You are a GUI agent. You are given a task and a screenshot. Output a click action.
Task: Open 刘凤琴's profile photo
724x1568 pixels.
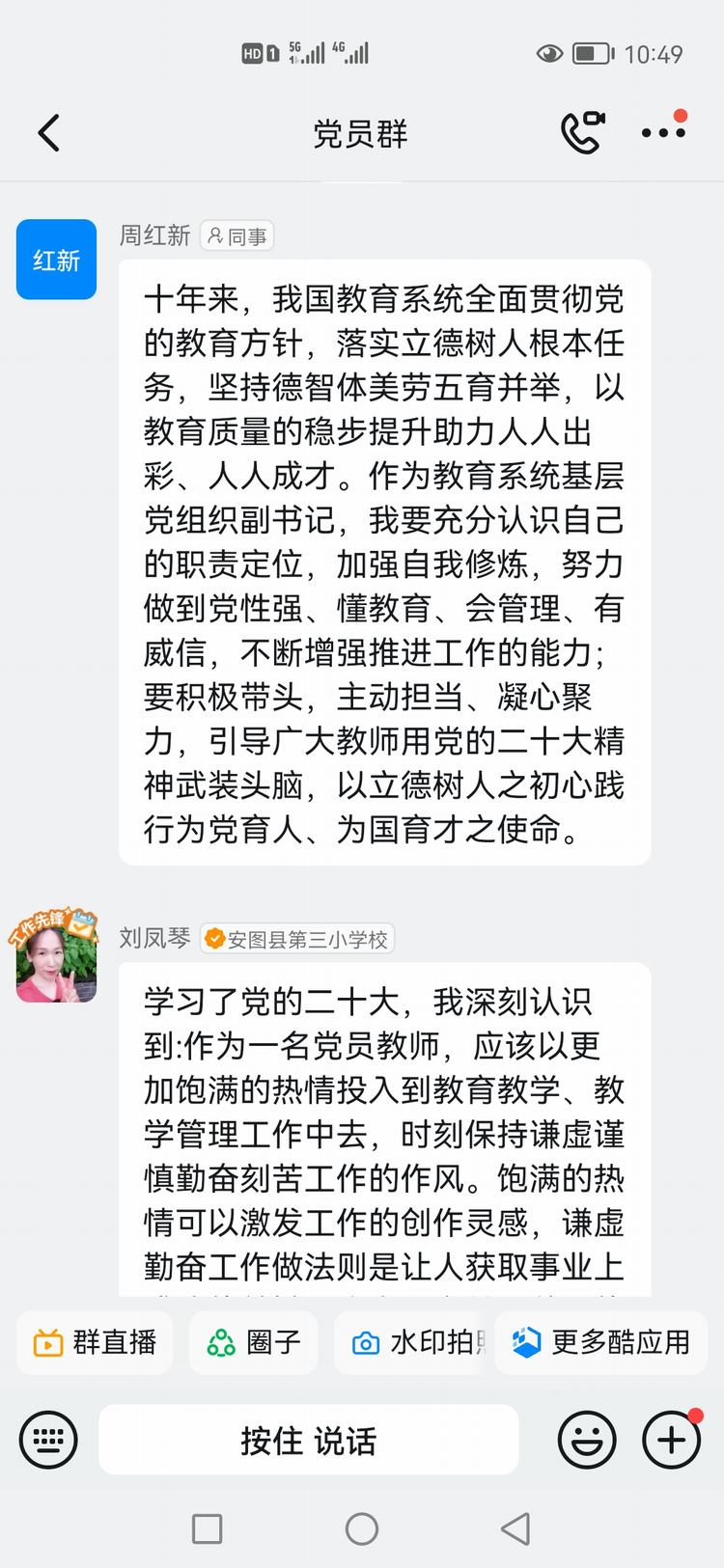pos(56,961)
